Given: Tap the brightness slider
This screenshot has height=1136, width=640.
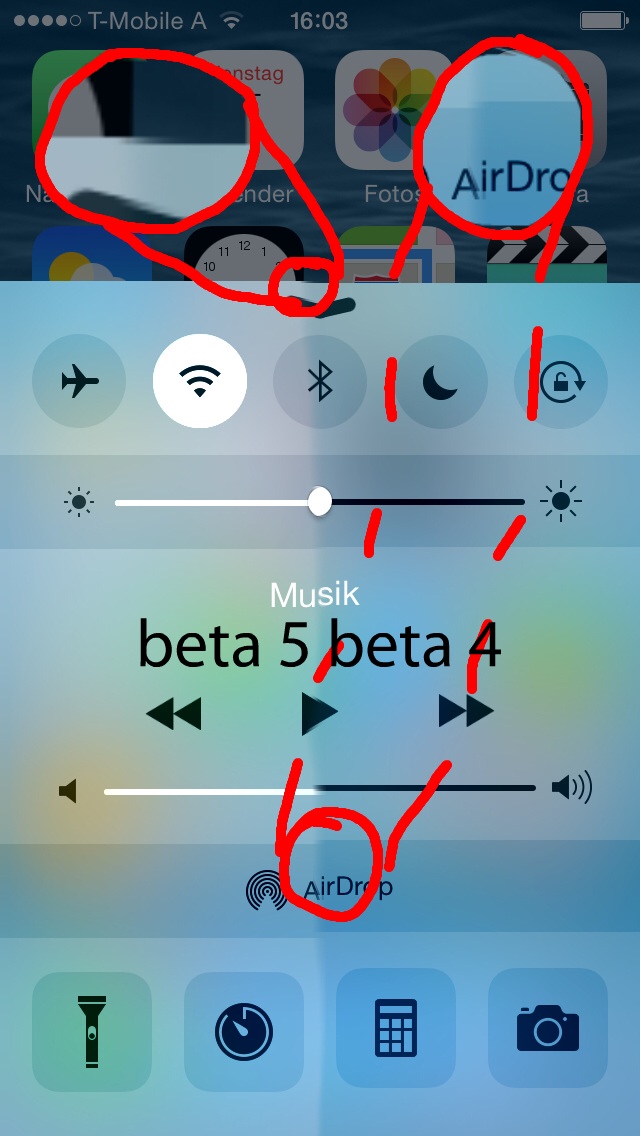Looking at the screenshot, I should tap(320, 501).
